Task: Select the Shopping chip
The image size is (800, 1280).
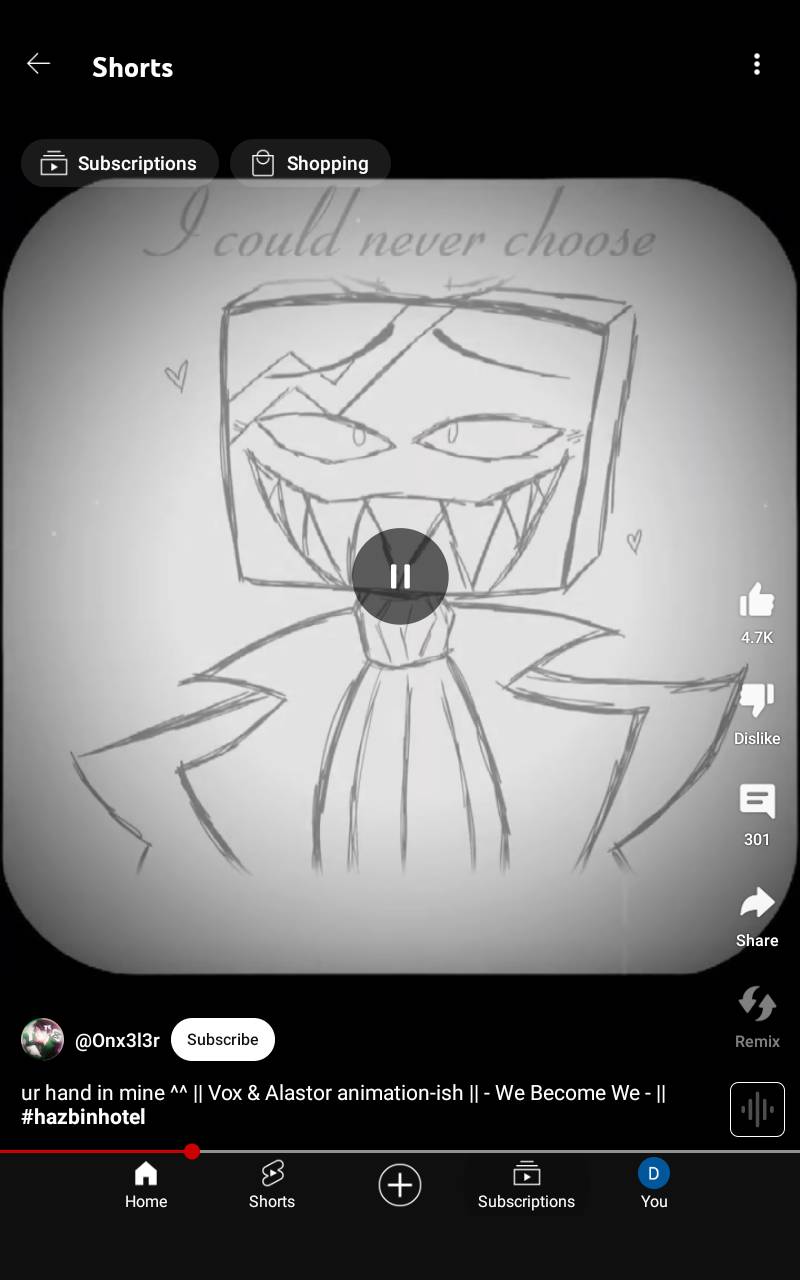Action: (x=310, y=163)
